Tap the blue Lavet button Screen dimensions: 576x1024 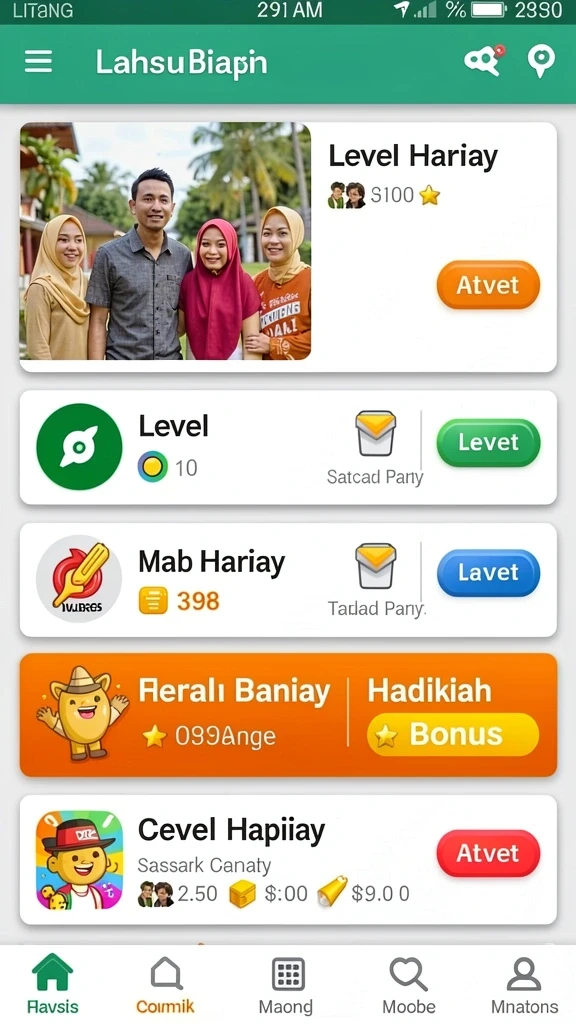[488, 573]
